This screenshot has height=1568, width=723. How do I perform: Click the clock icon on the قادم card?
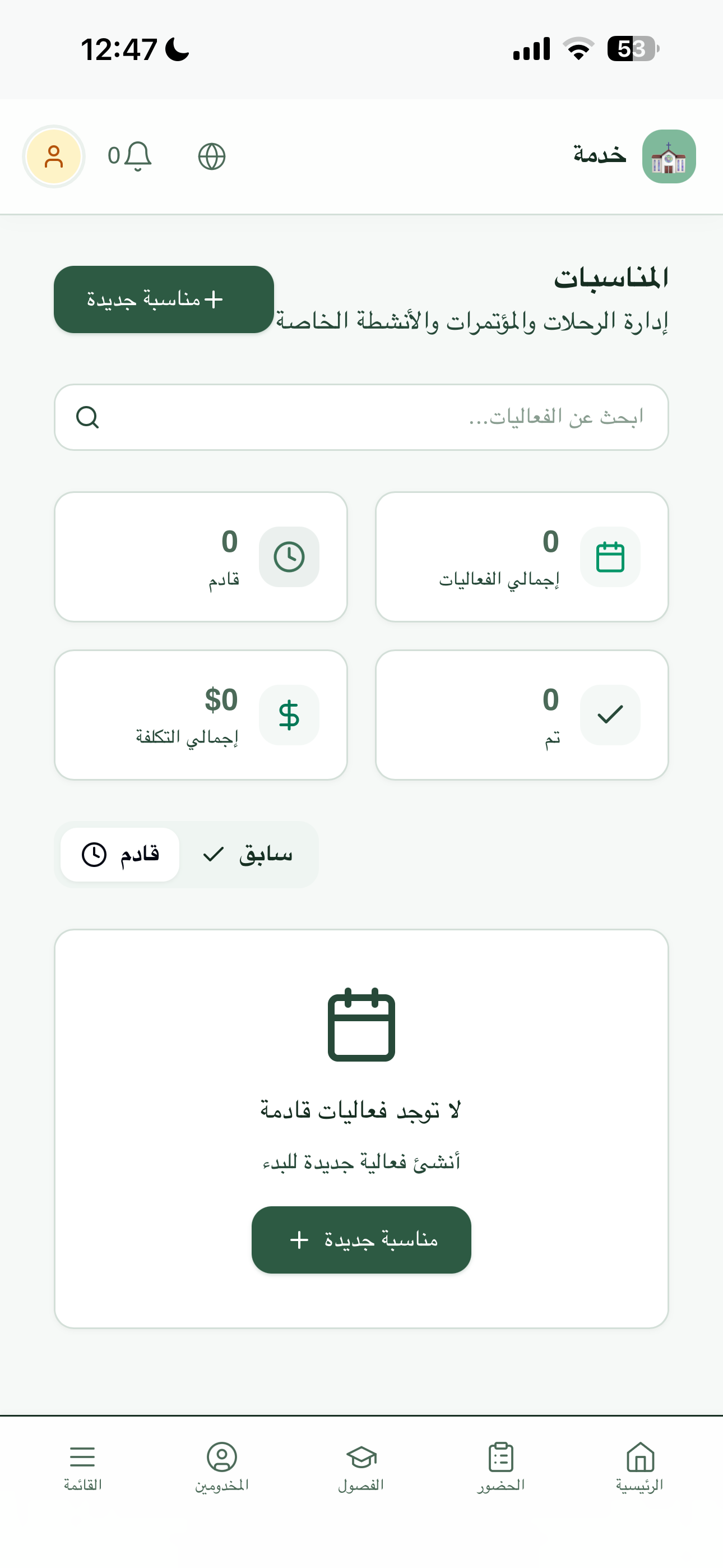coord(289,556)
